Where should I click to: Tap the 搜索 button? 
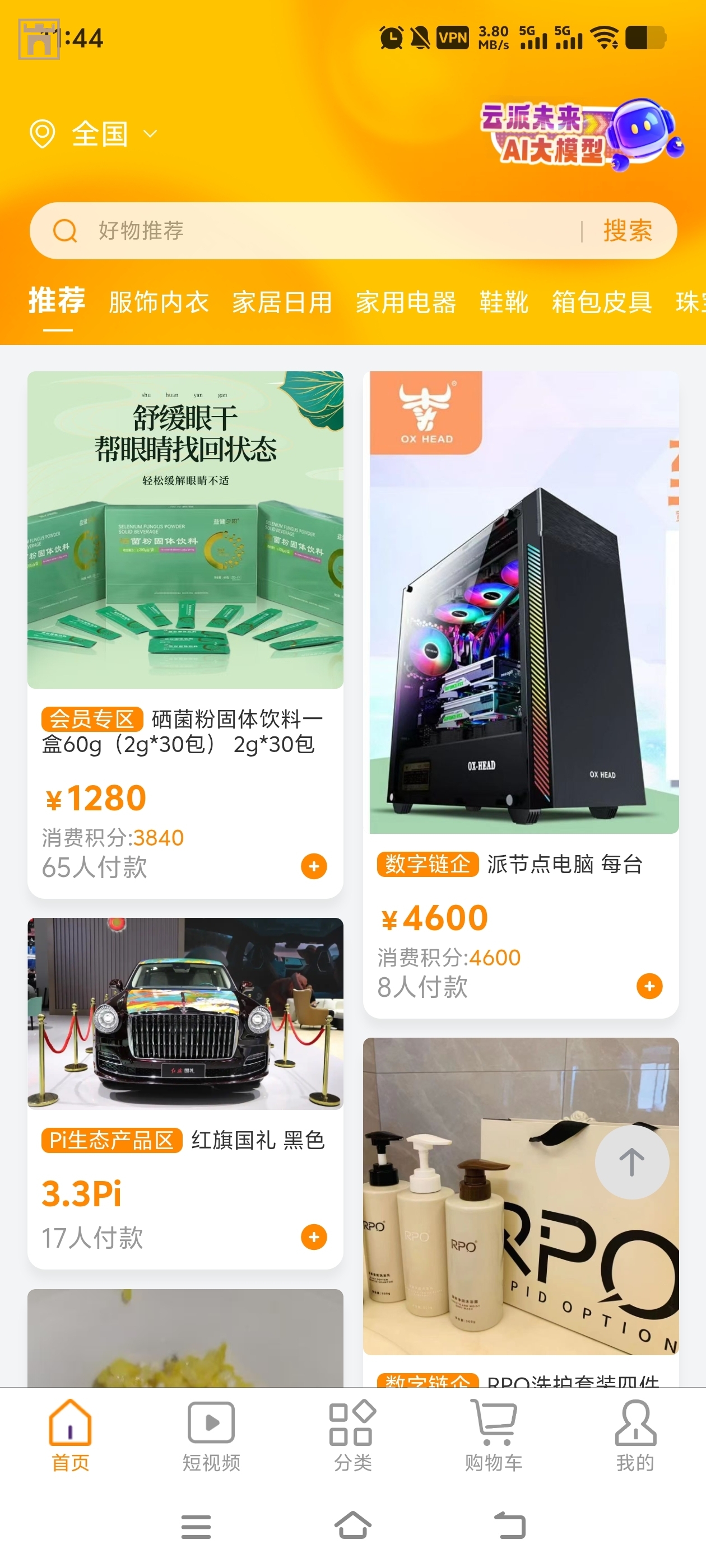coord(628,231)
